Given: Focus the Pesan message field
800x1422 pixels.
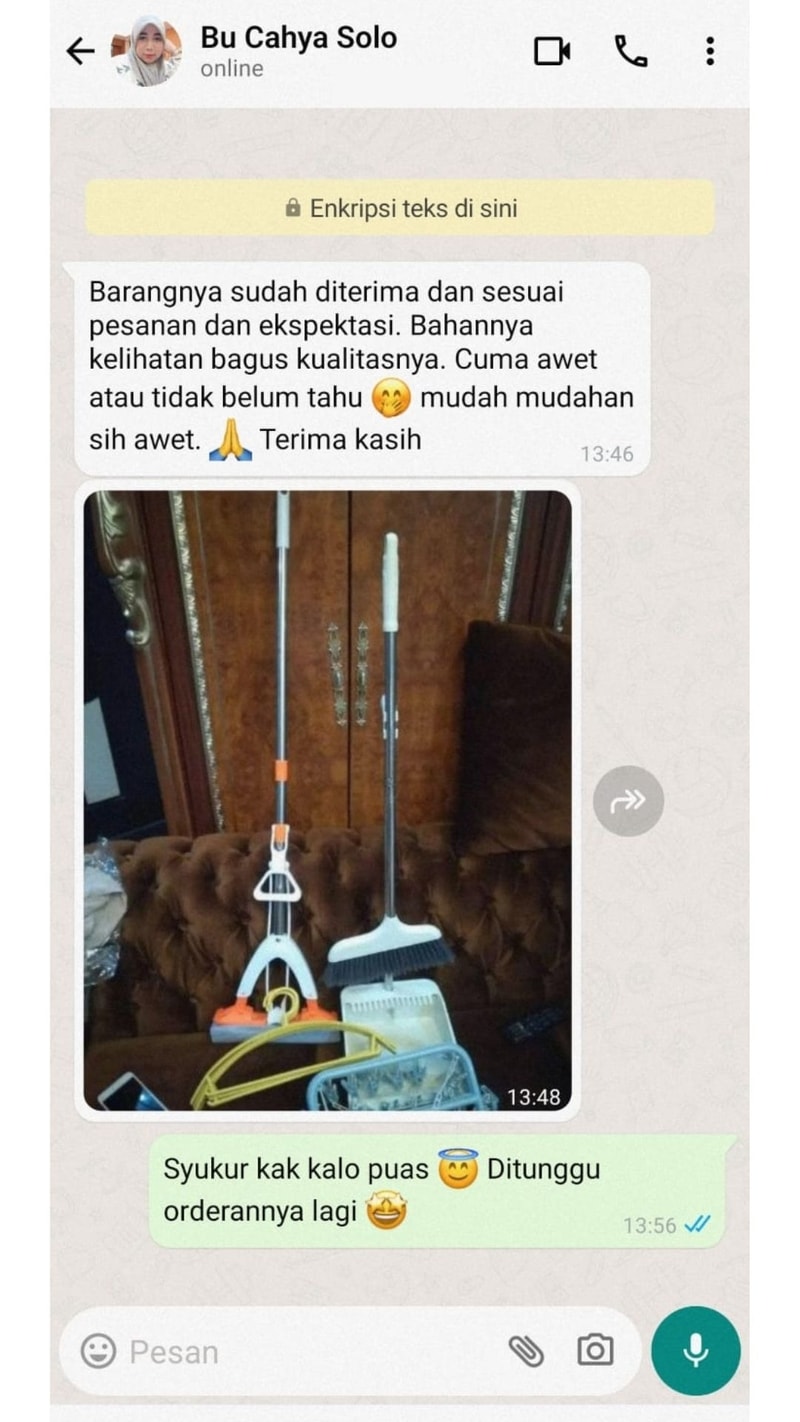Looking at the screenshot, I should 300,1351.
